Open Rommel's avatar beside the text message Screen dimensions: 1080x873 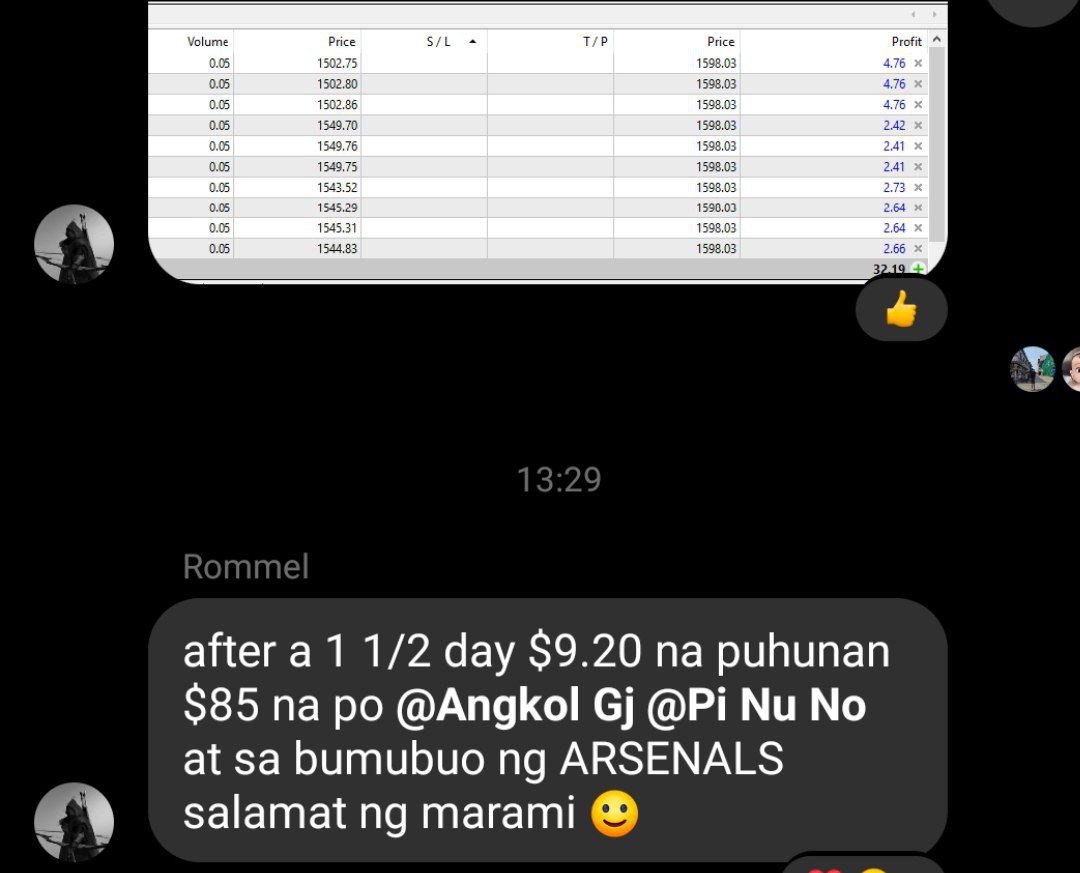74,821
